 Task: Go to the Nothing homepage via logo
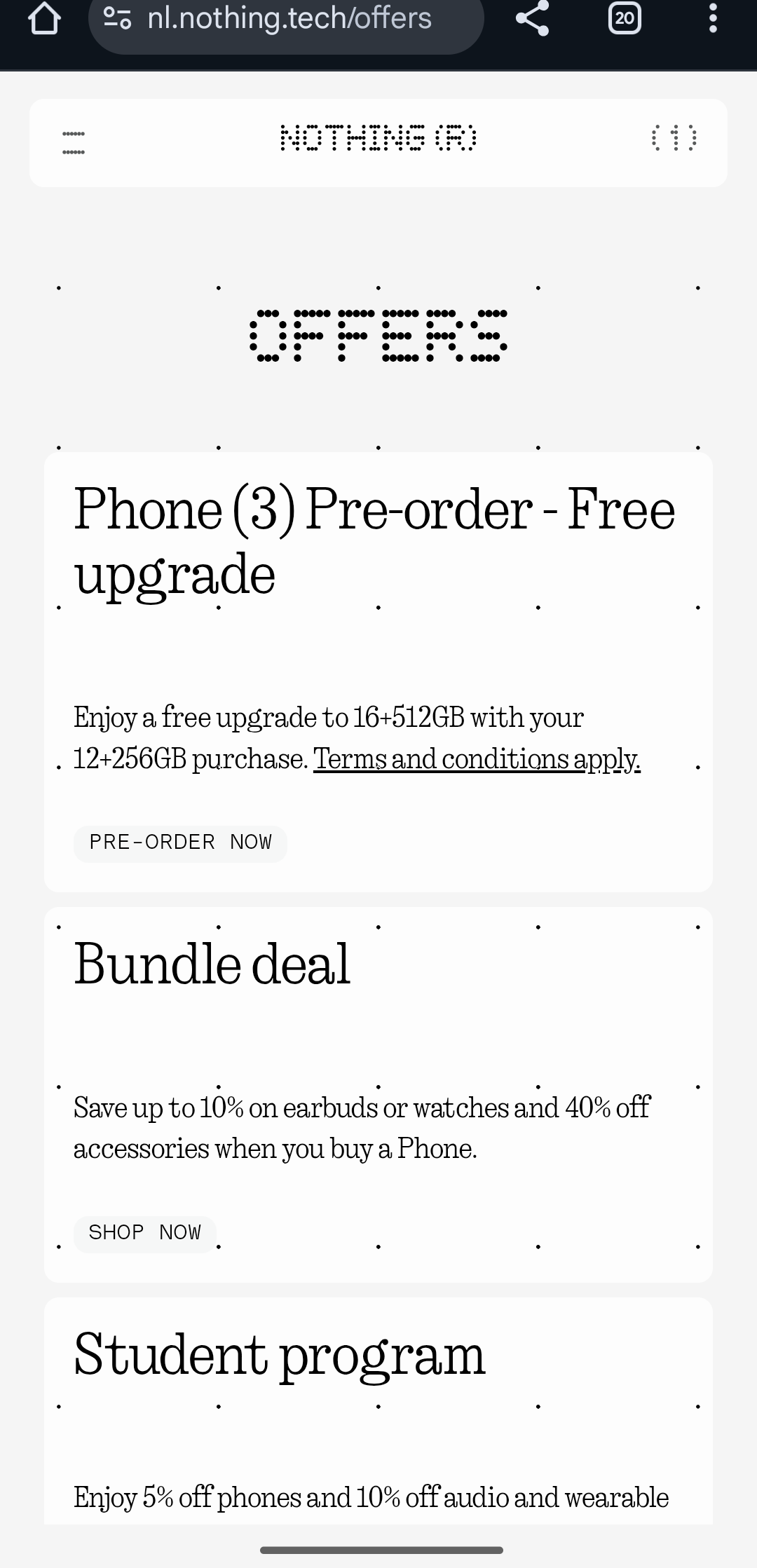point(378,138)
